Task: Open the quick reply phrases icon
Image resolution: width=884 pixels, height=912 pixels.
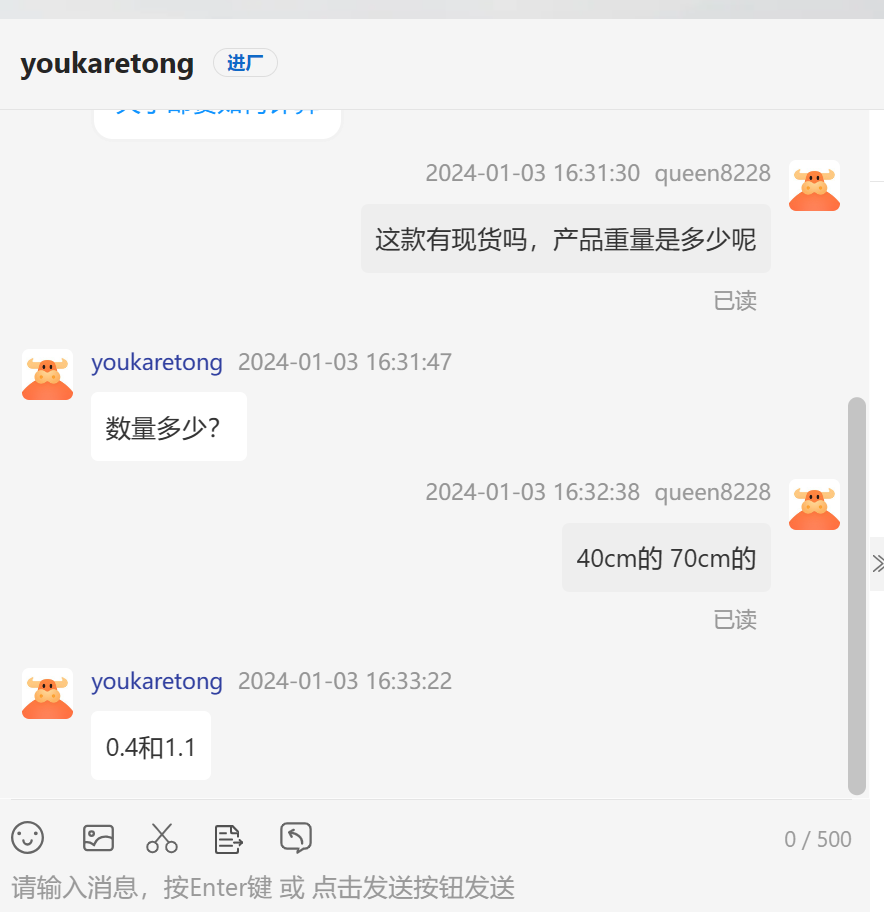Action: 229,838
